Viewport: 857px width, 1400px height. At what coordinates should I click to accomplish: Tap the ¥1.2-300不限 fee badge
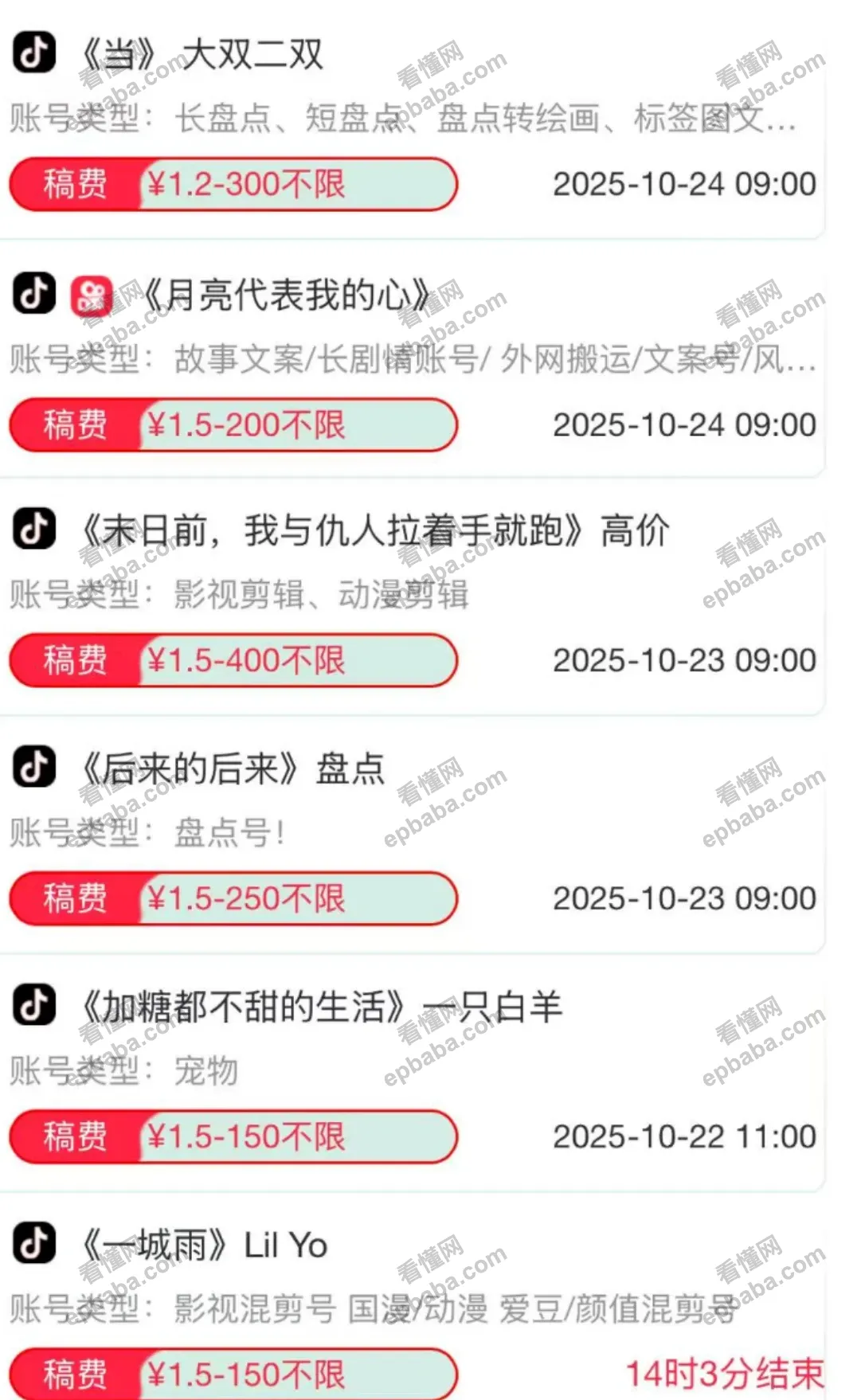(247, 184)
